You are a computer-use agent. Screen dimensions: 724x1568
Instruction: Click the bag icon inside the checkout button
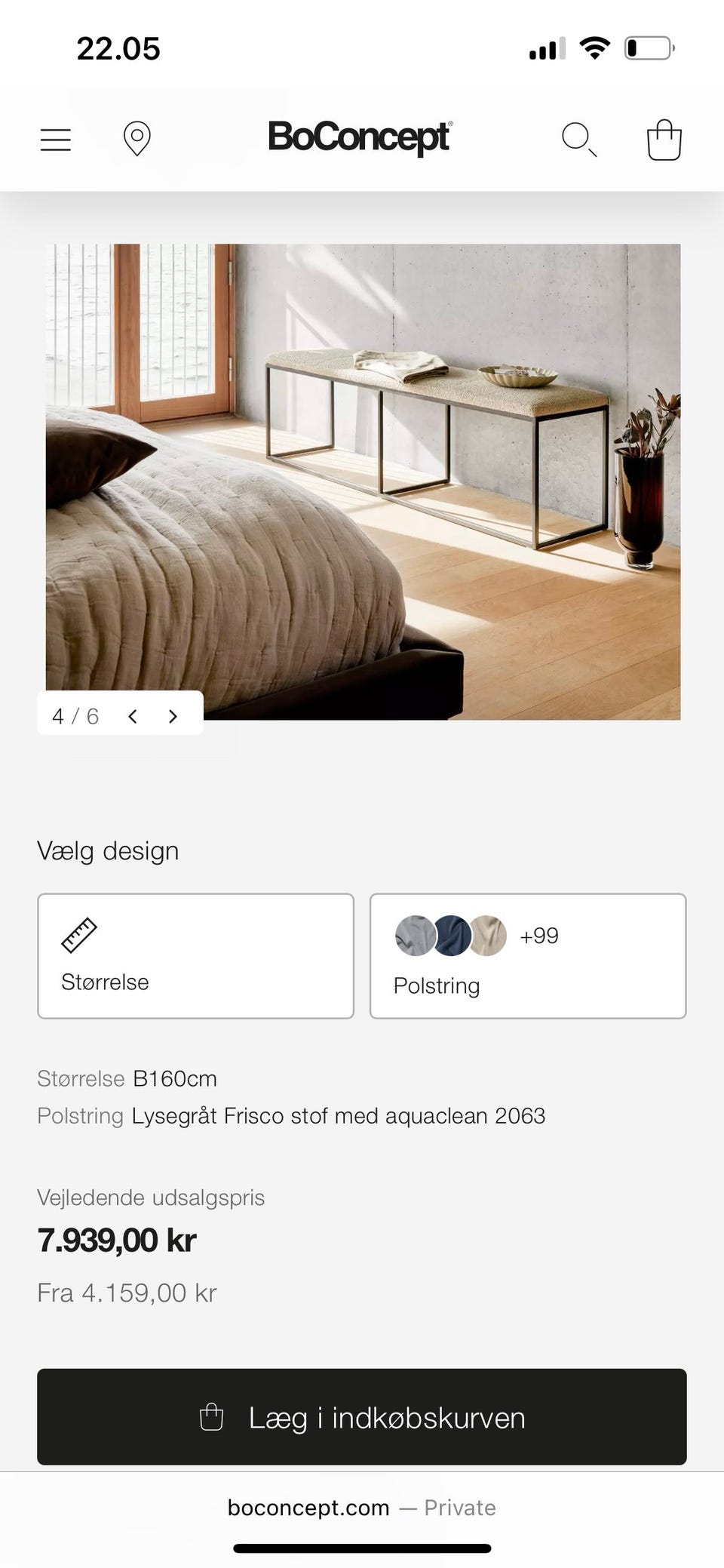point(210,1417)
